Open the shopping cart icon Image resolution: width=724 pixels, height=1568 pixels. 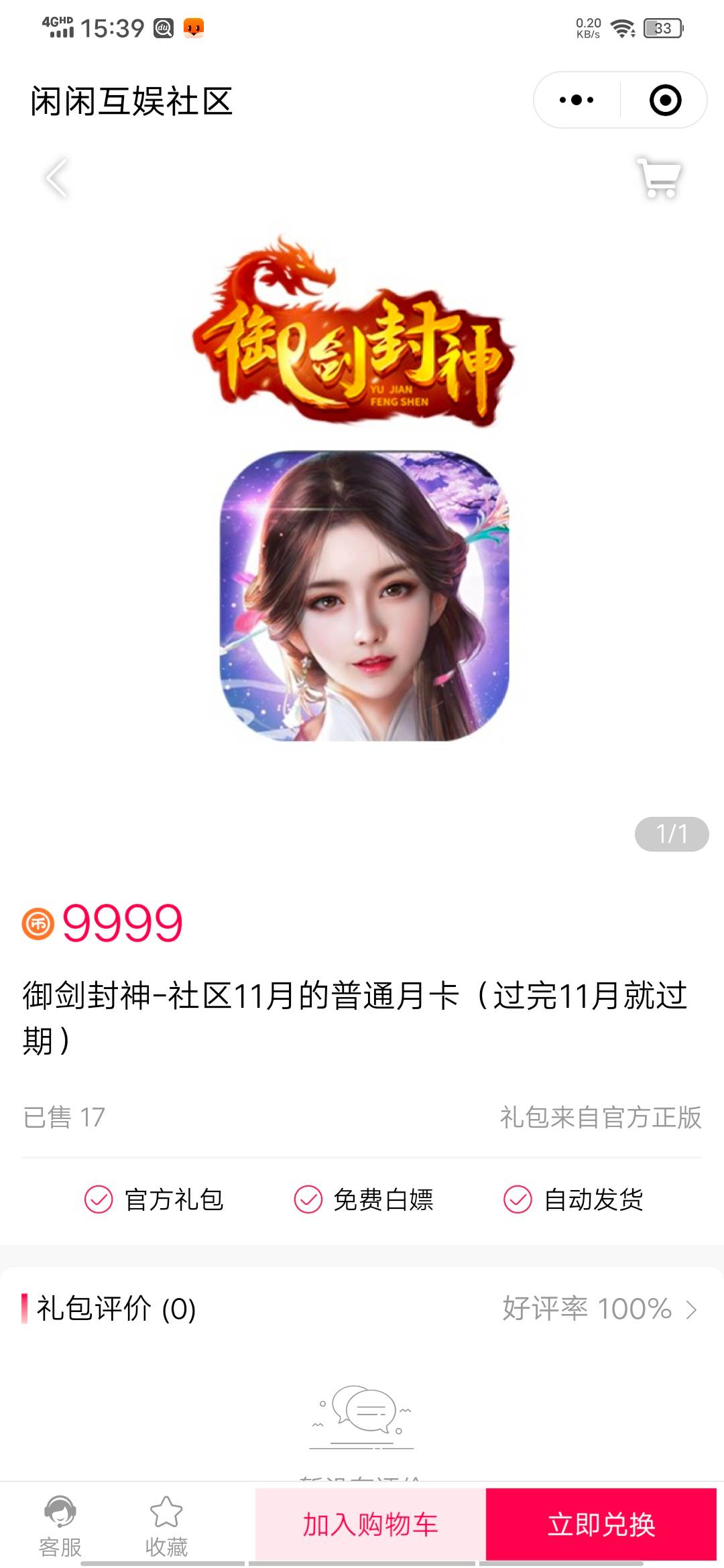pos(659,178)
